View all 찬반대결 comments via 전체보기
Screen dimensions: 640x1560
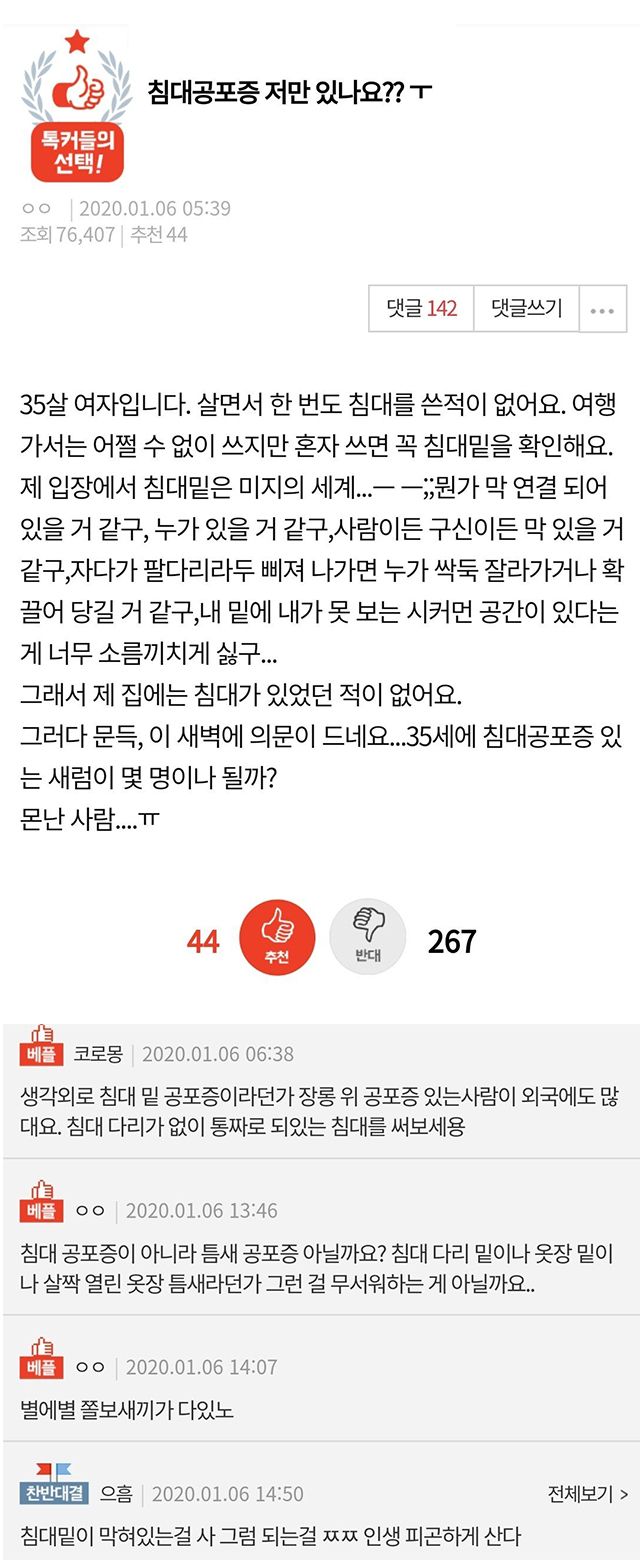[x=588, y=1494]
